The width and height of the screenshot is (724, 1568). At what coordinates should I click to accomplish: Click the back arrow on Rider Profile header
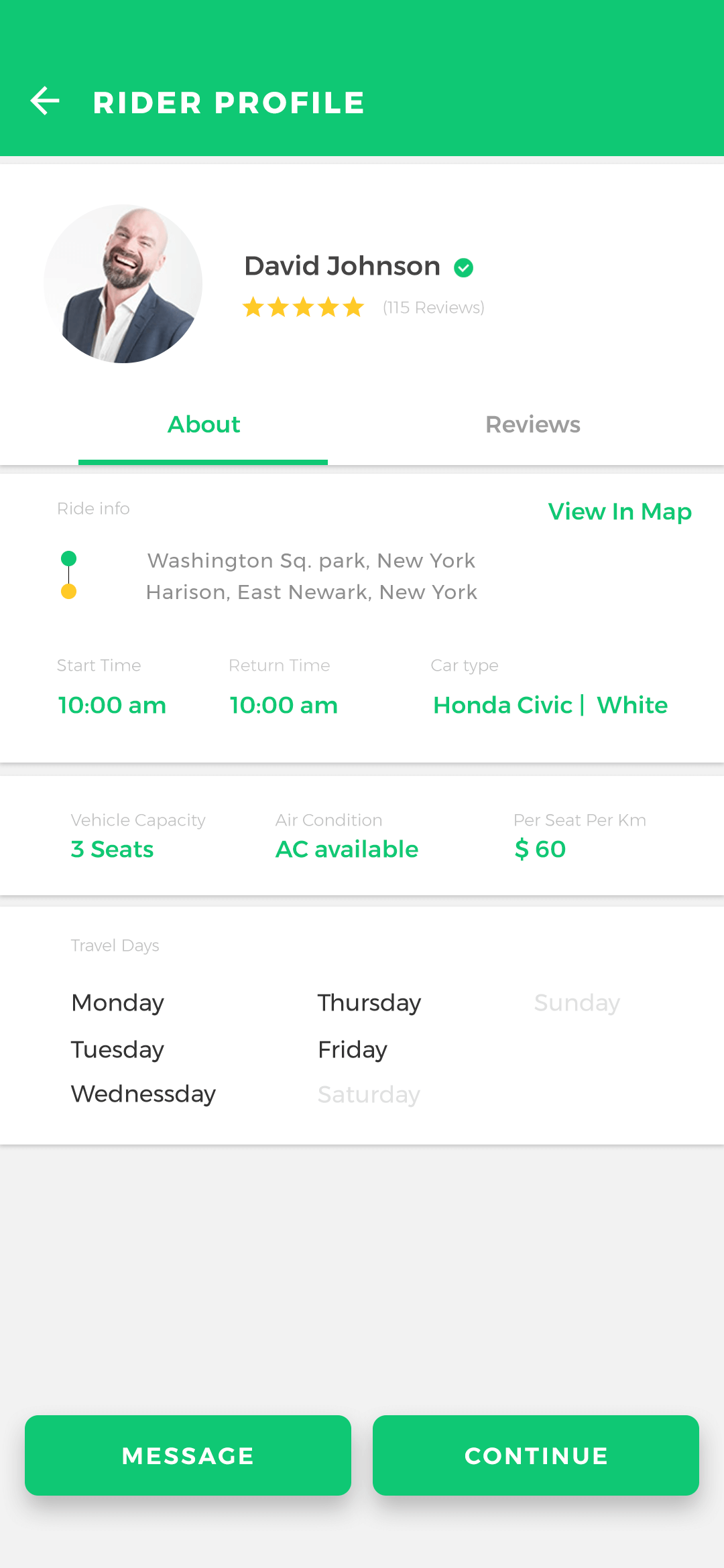pyautogui.click(x=44, y=101)
